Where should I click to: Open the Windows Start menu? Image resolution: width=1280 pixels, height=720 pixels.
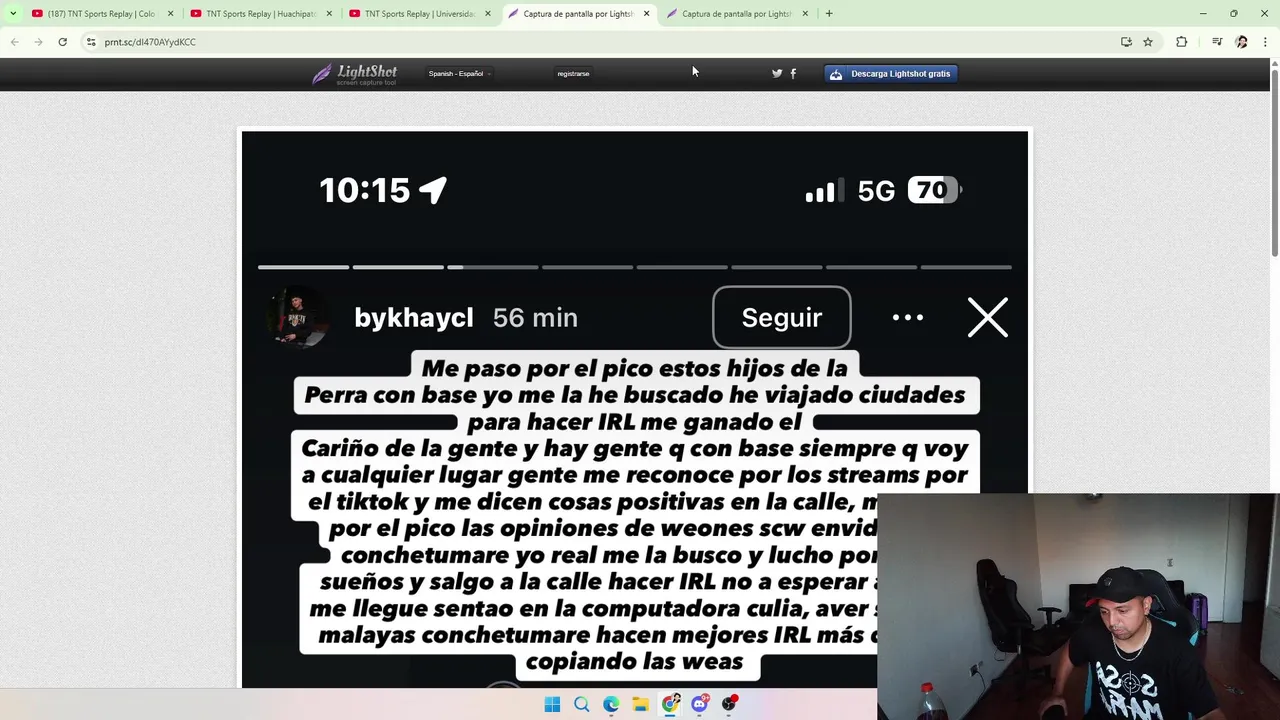pos(552,704)
